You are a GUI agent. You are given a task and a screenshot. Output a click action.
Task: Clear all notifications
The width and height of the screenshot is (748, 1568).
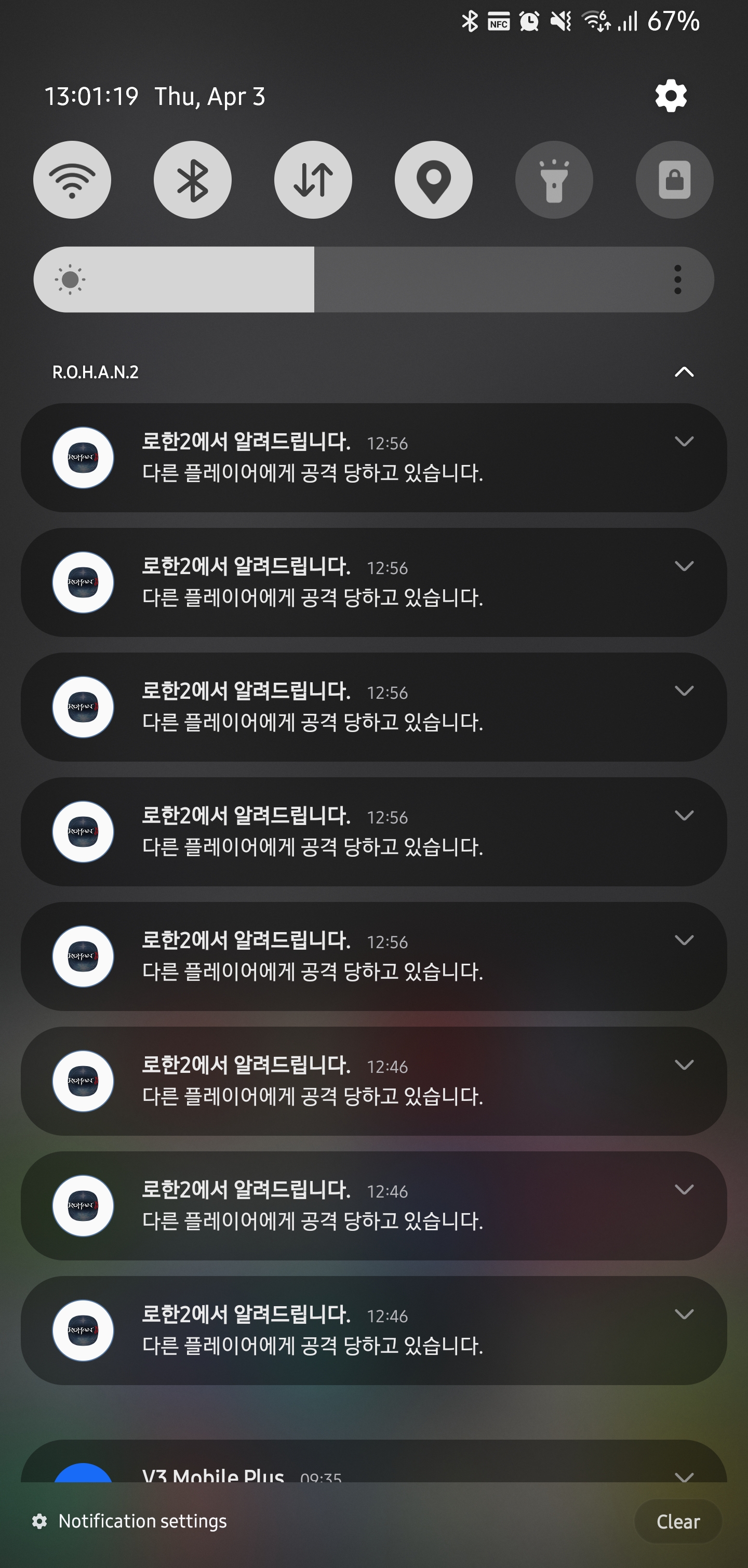click(x=677, y=1522)
